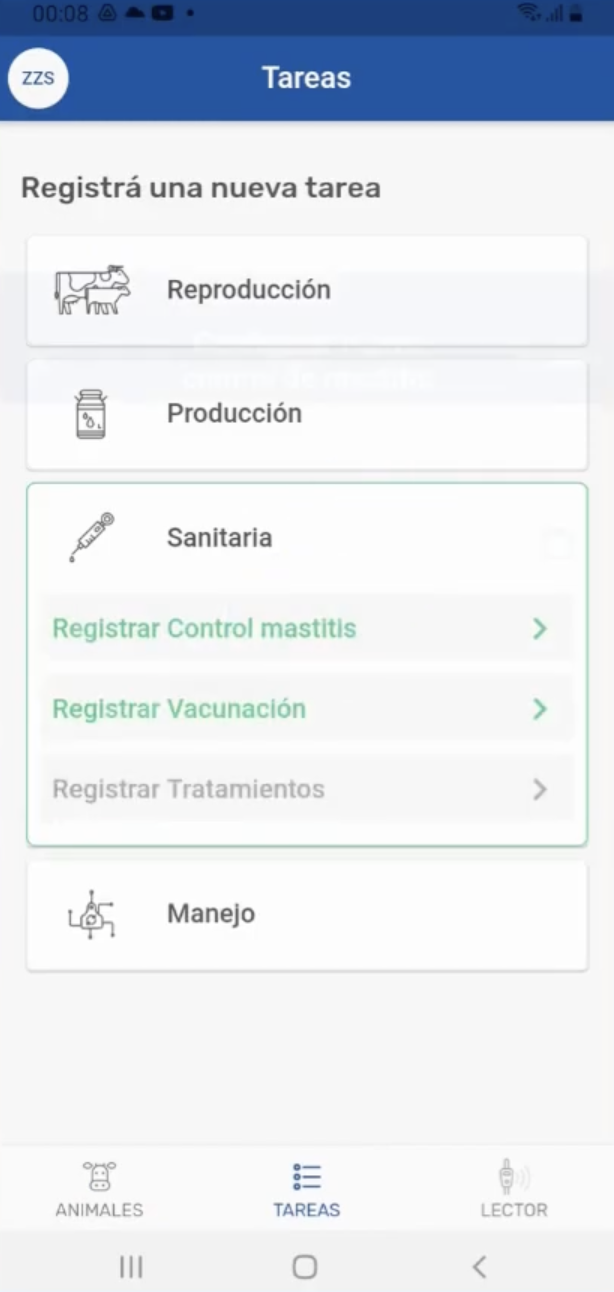614x1292 pixels.
Task: Expand the Producción task category
Action: 306,414
